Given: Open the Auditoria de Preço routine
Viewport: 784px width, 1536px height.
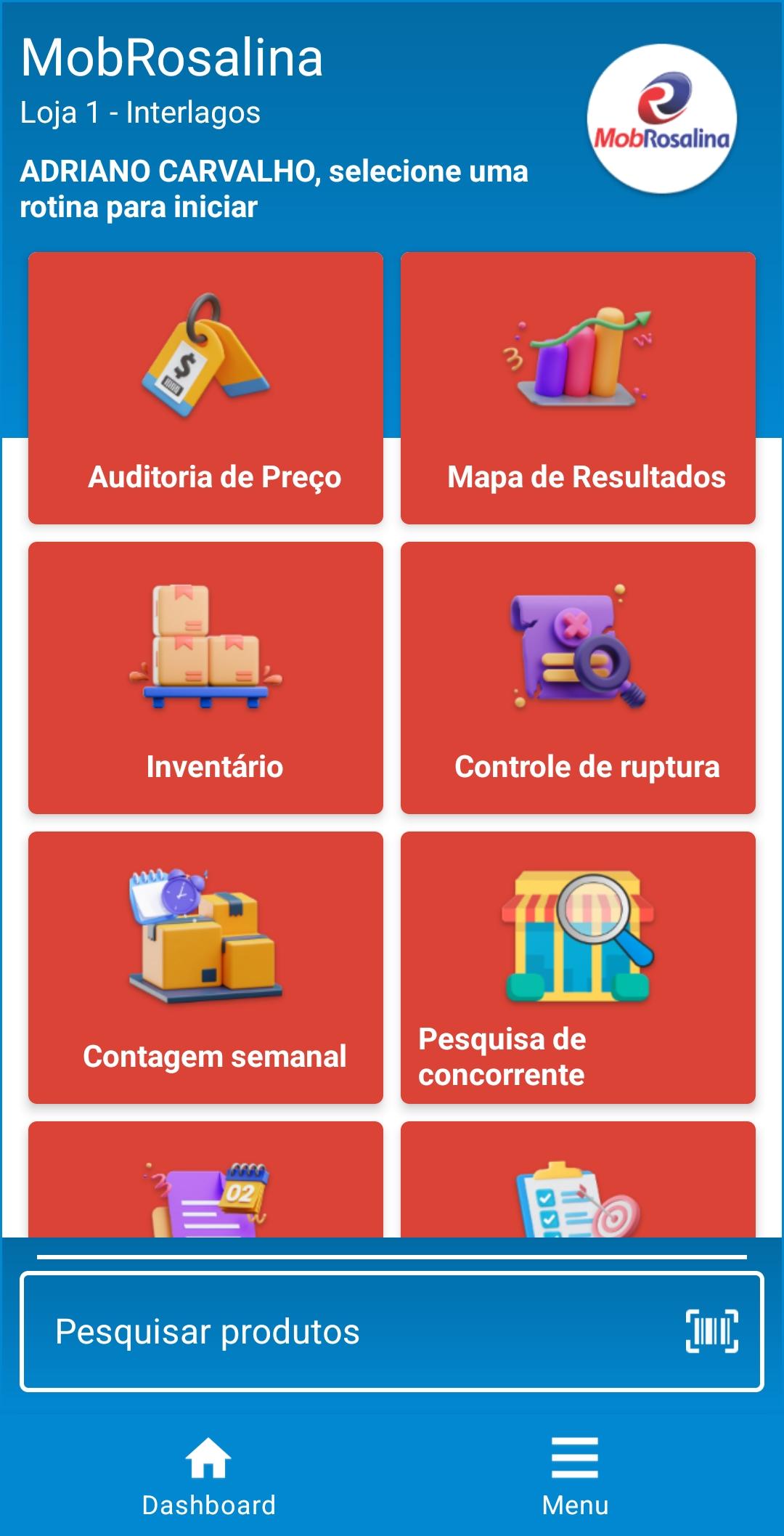Looking at the screenshot, I should click(x=205, y=388).
